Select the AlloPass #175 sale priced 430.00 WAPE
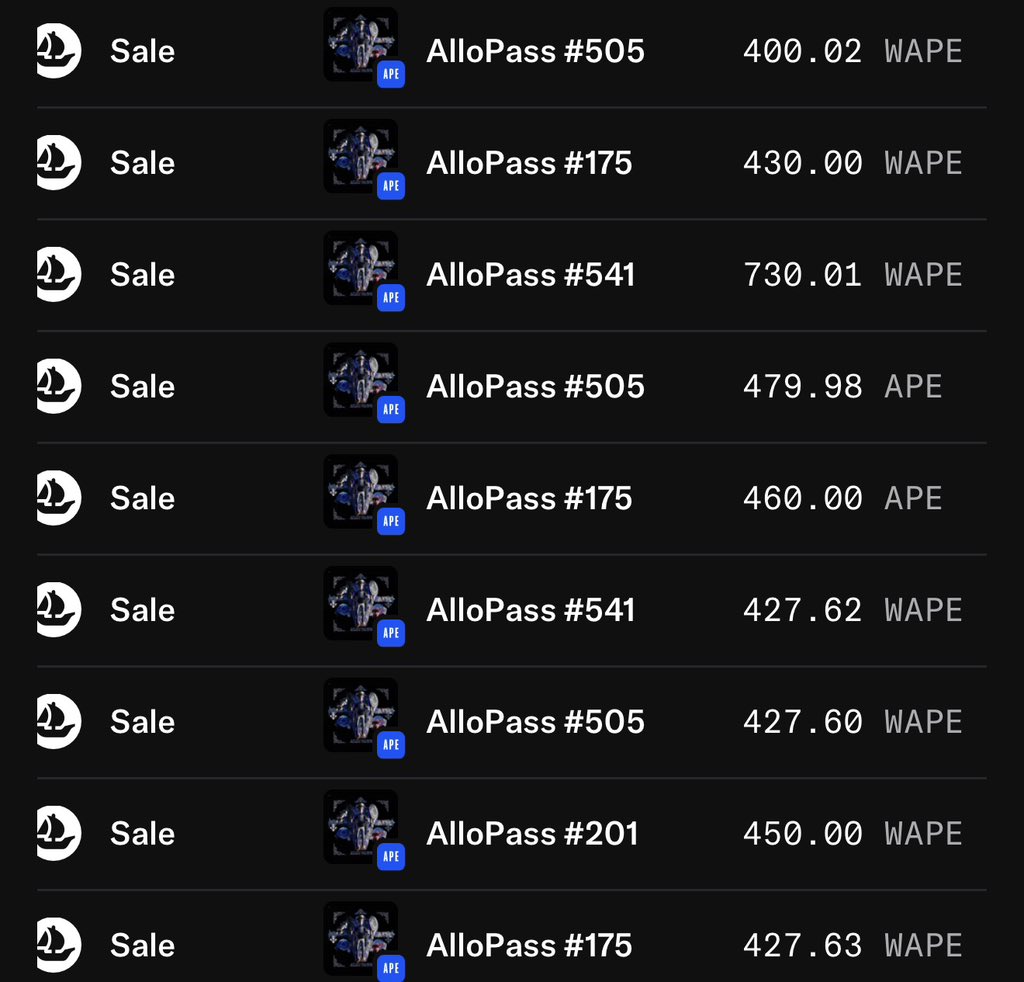 pyautogui.click(x=529, y=163)
